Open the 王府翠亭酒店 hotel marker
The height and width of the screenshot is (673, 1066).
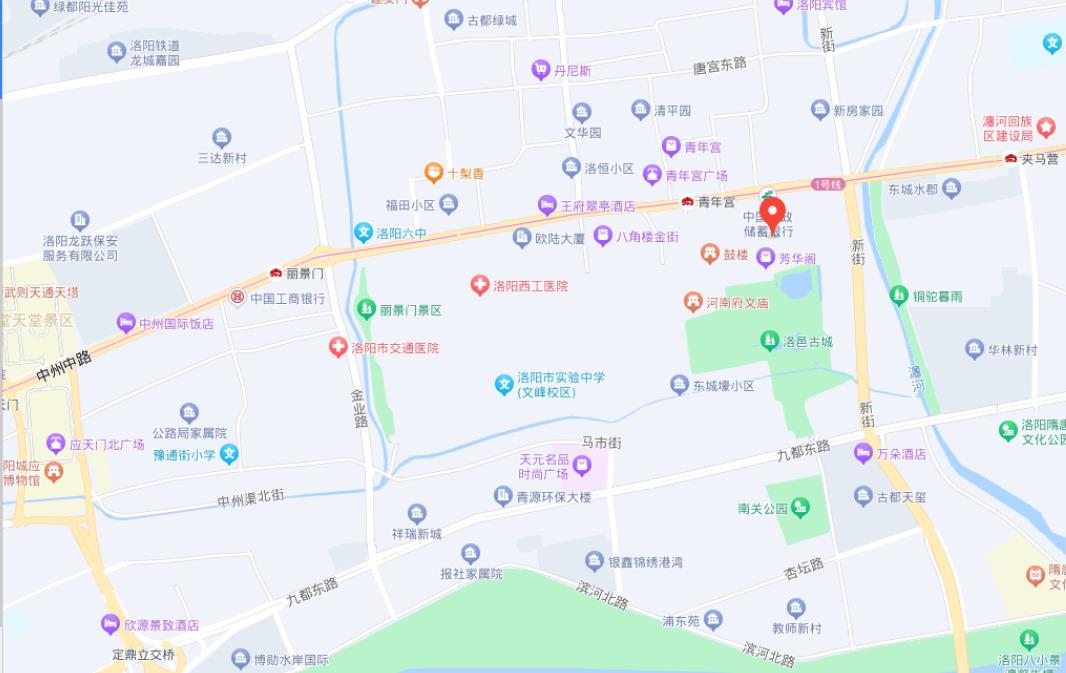(x=547, y=205)
